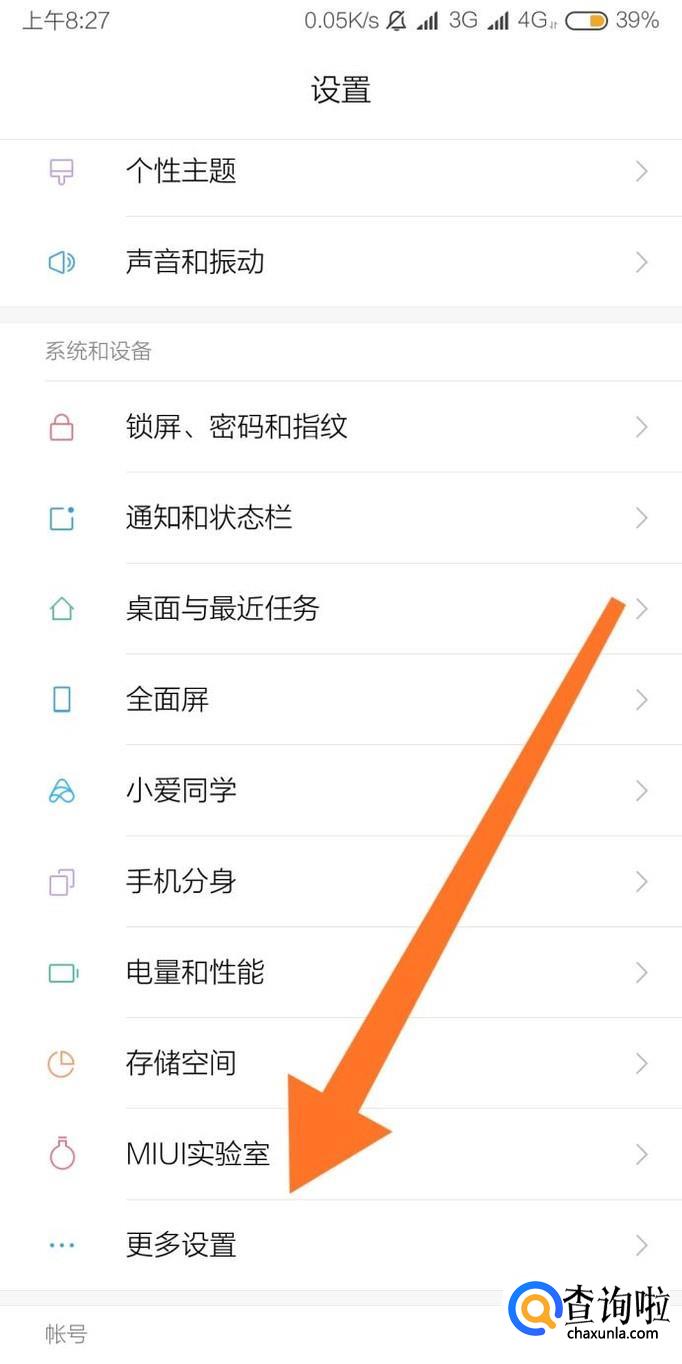This screenshot has width=682, height=1364.
Task: Open 小爱同学 settings
Action: click(181, 791)
